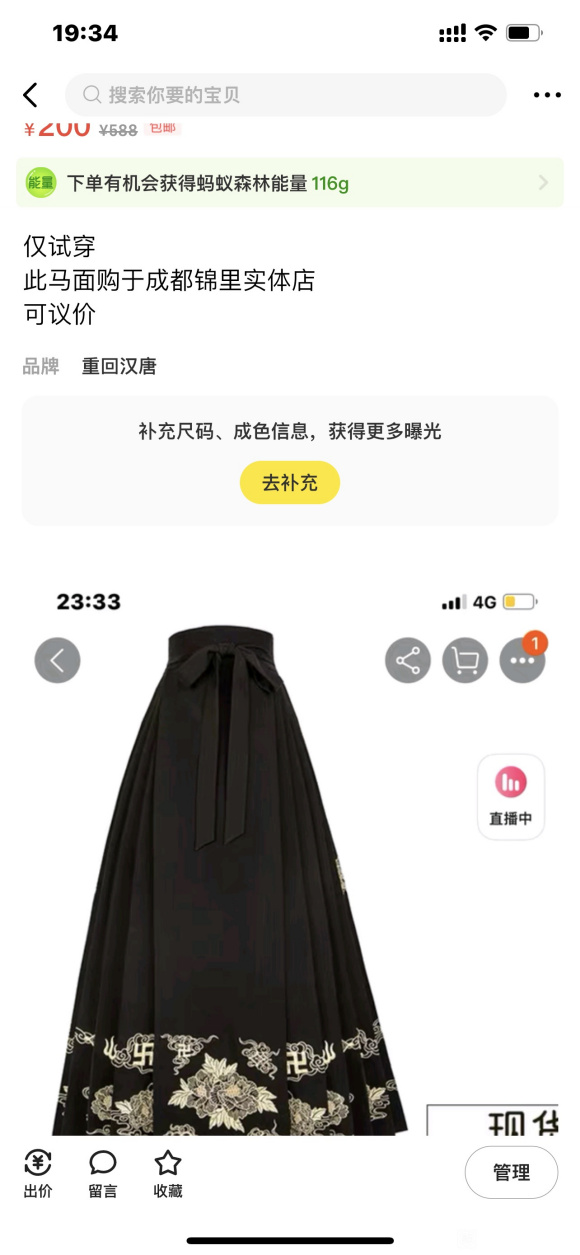Open 留言 to leave a comment

[103, 1174]
